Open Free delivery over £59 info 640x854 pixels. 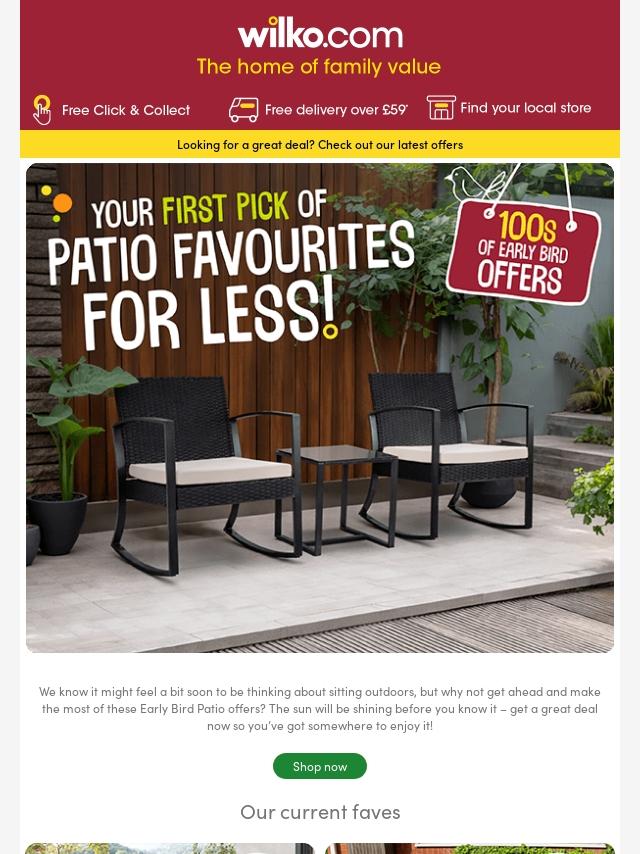[x=318, y=109]
